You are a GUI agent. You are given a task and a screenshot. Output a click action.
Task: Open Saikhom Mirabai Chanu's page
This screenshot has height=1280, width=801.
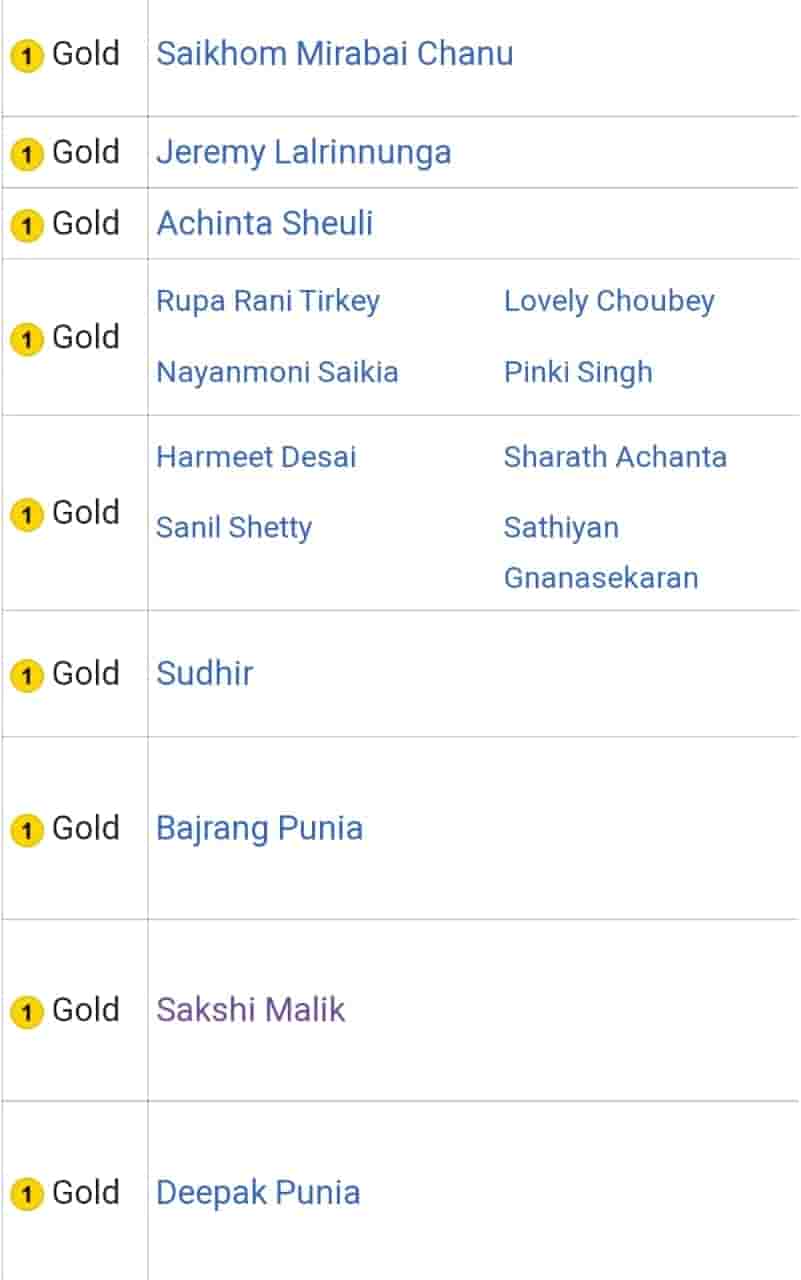334,53
